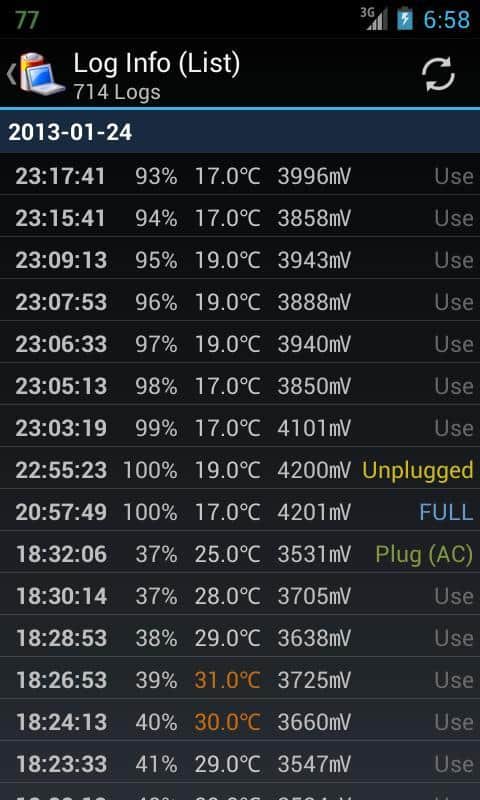480x800 pixels.
Task: Open the 18:26:53 log at 31.0°C
Action: (x=240, y=680)
